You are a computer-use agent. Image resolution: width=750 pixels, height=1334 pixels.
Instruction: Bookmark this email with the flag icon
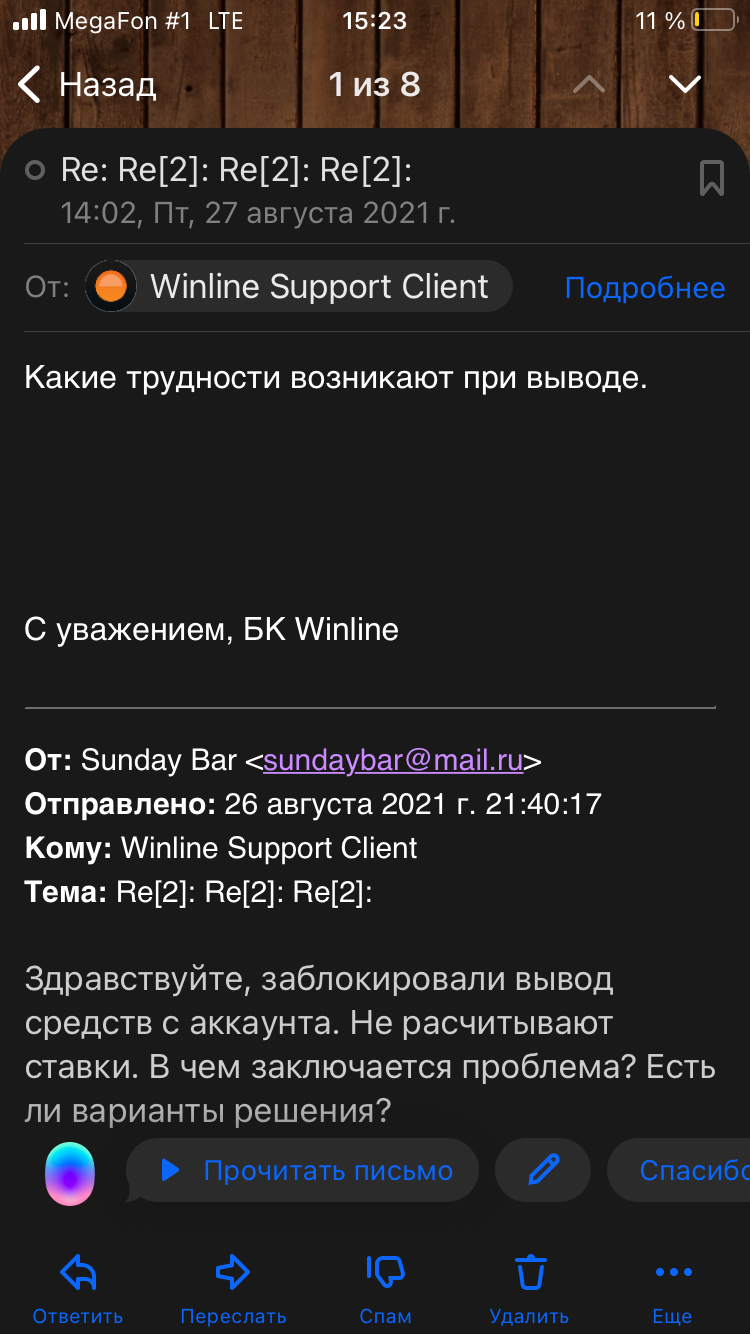pyautogui.click(x=711, y=178)
